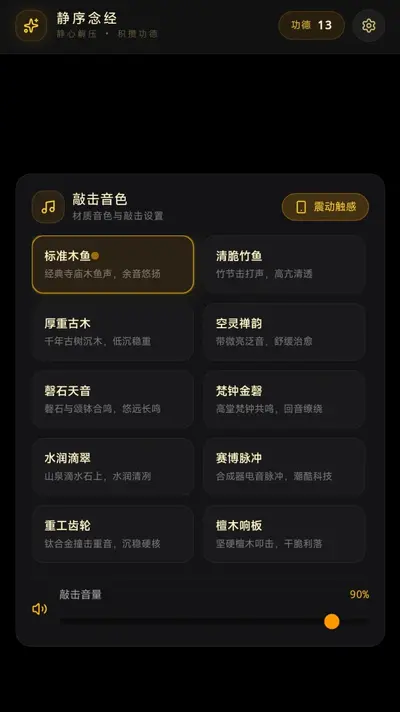The width and height of the screenshot is (400, 712).
Task: Choose the 清脆竹鱼 sound option
Action: tap(284, 264)
